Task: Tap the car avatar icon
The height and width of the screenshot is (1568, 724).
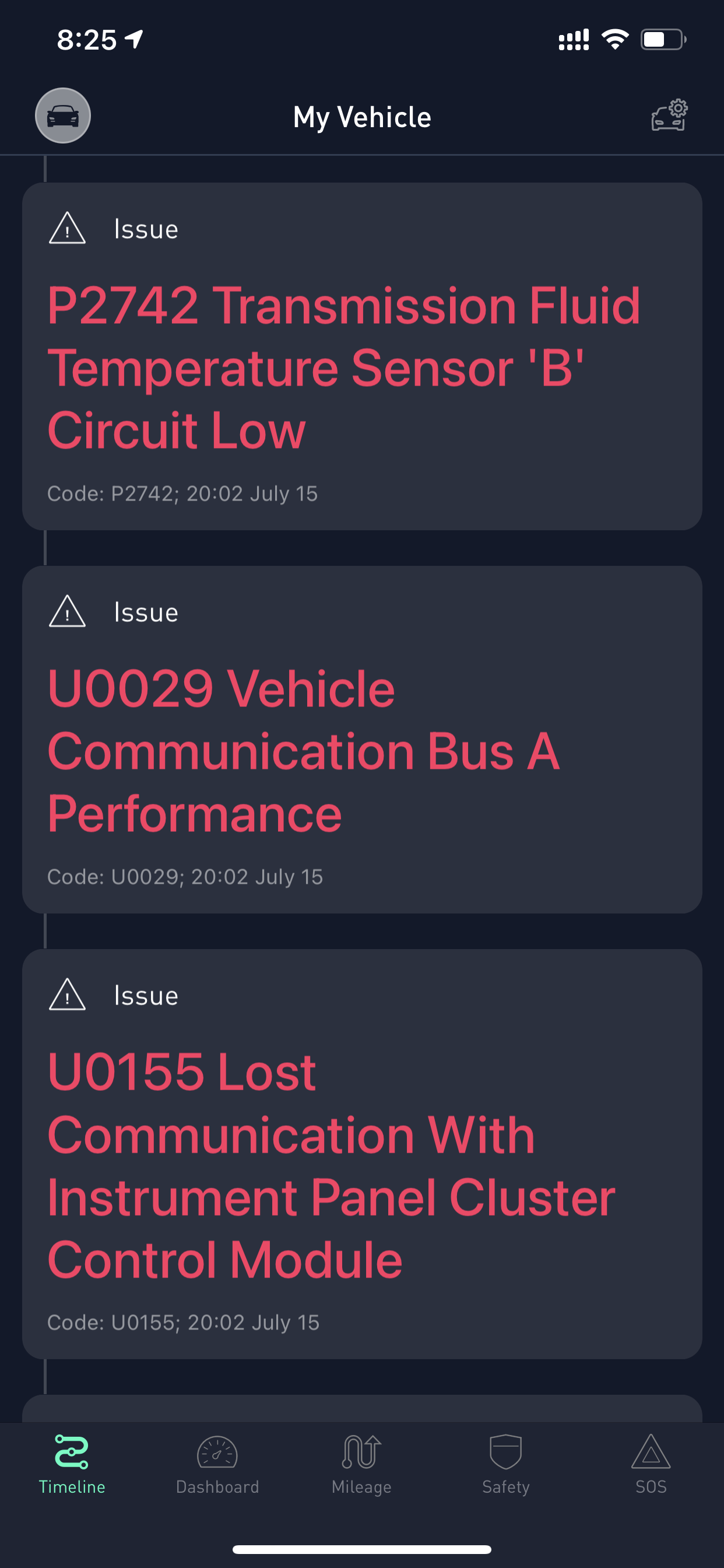Action: 63,116
